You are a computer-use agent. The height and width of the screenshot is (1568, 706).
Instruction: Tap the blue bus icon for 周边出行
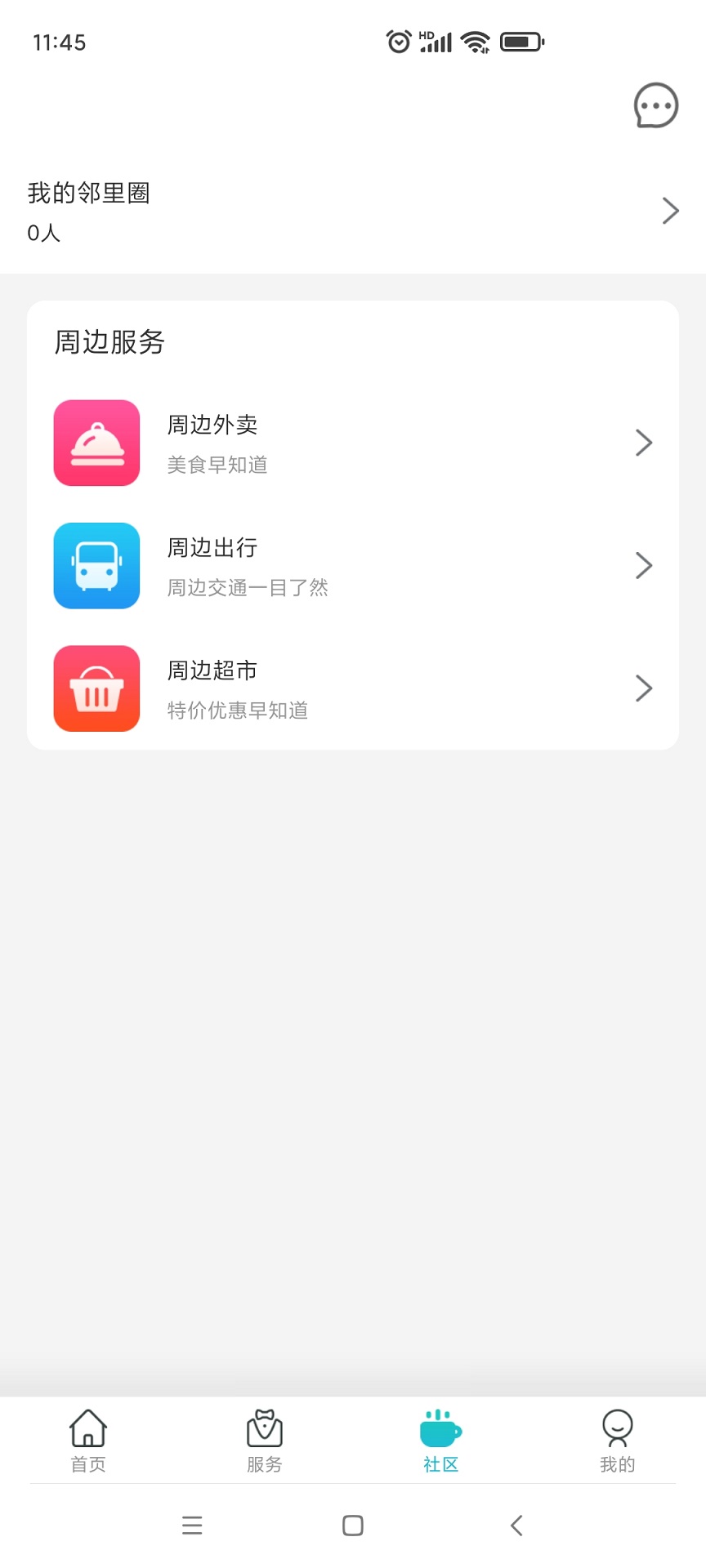[x=96, y=566]
